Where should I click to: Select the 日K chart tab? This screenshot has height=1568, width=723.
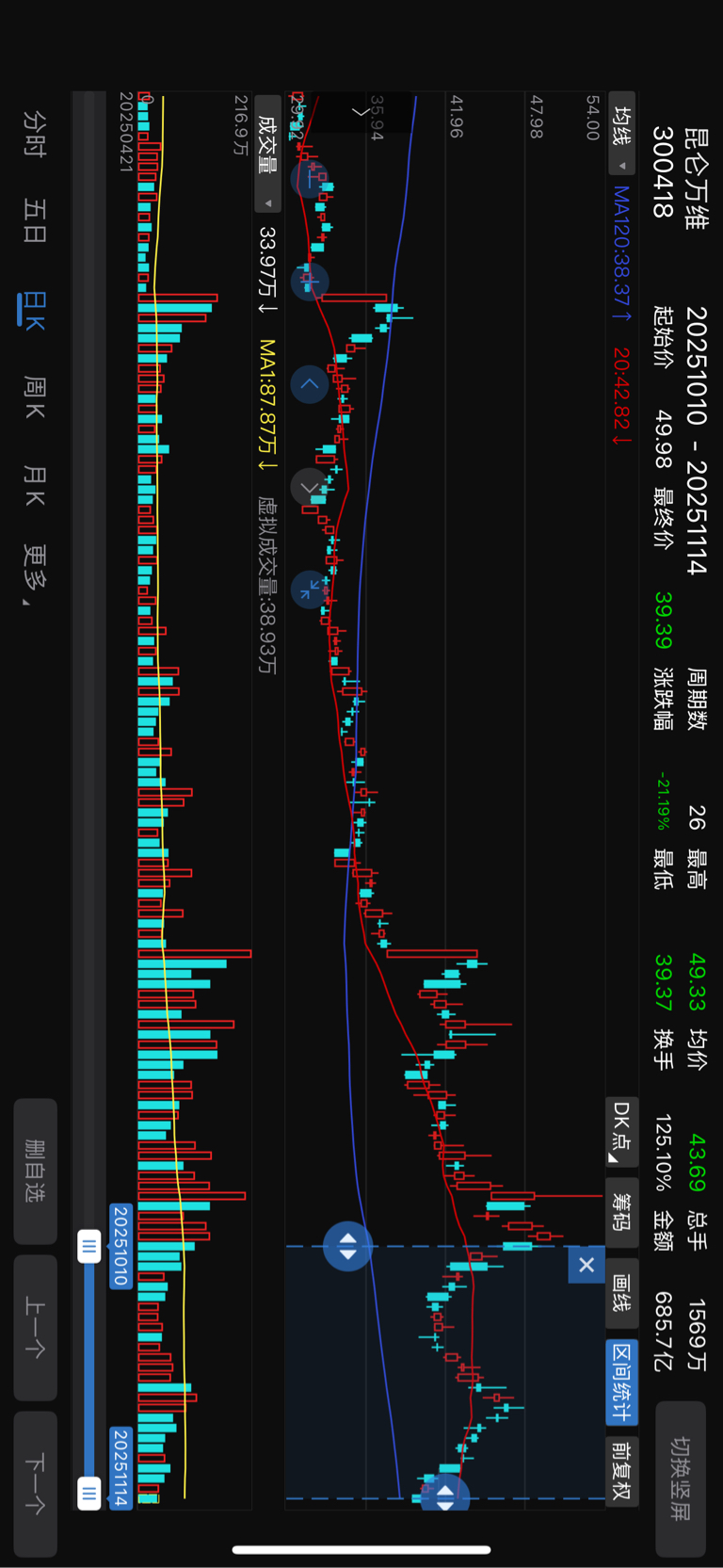(x=34, y=310)
